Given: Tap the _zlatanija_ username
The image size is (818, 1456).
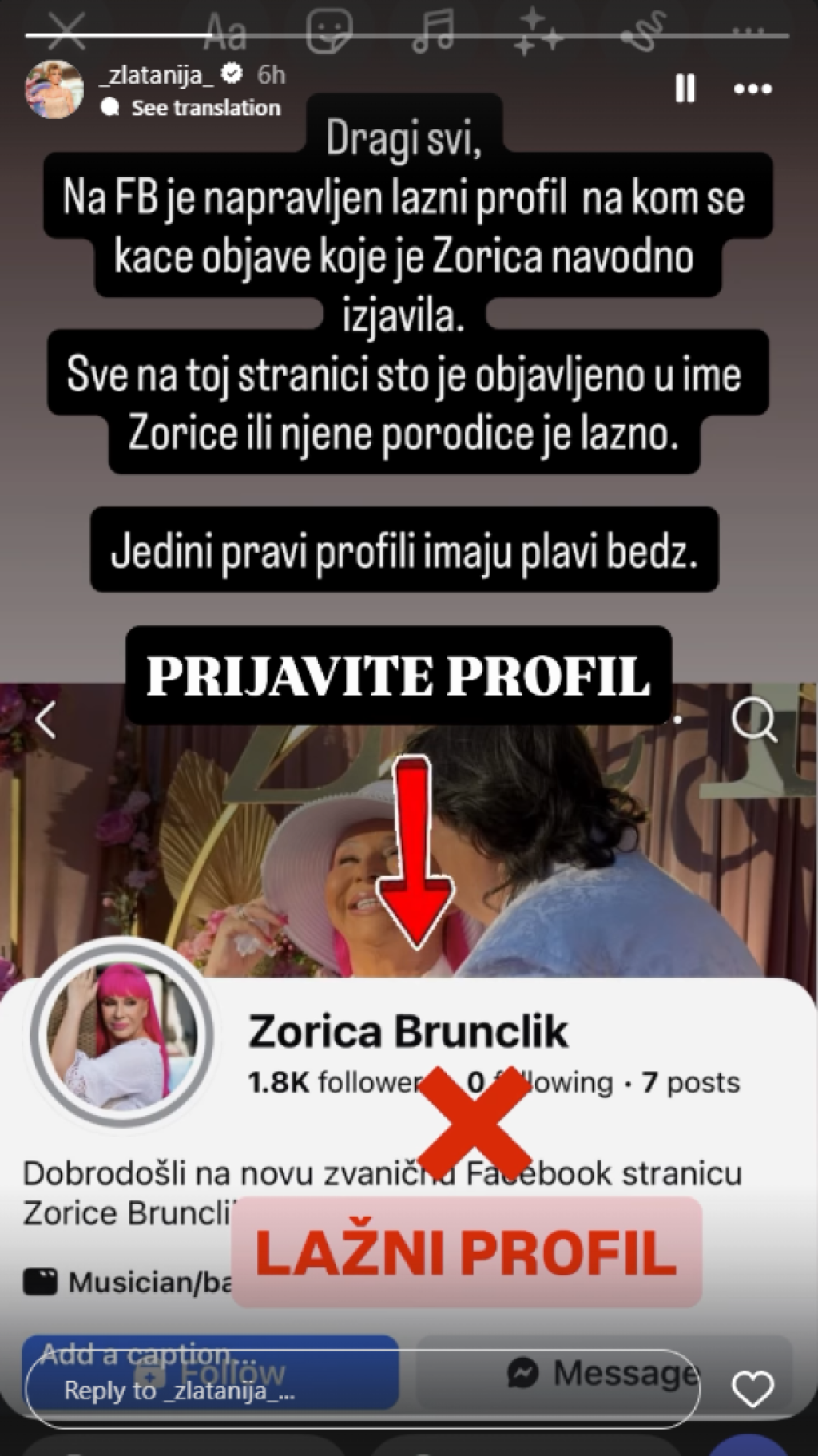Looking at the screenshot, I should click(156, 75).
